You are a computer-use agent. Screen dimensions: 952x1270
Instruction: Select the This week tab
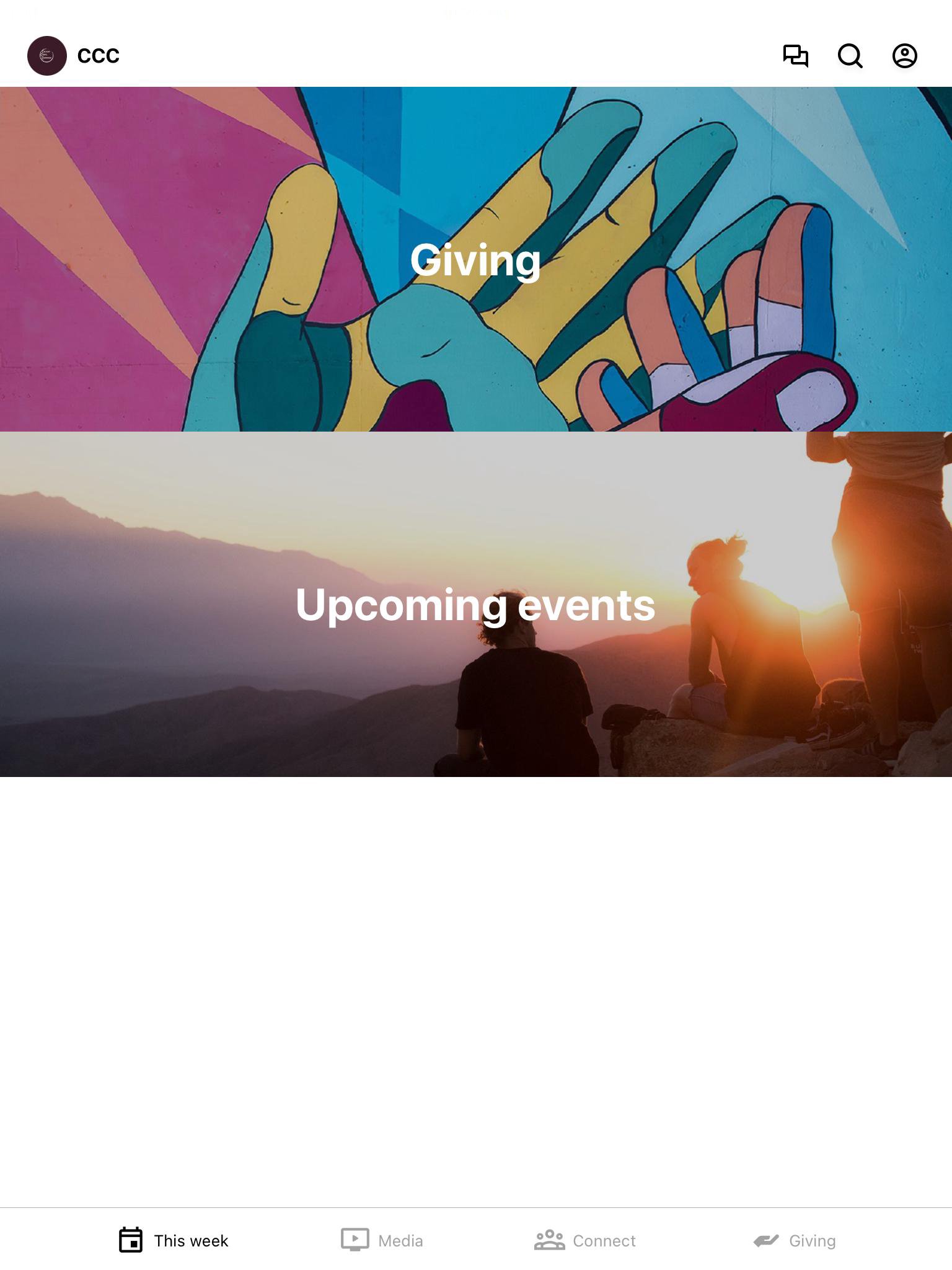(x=174, y=1240)
